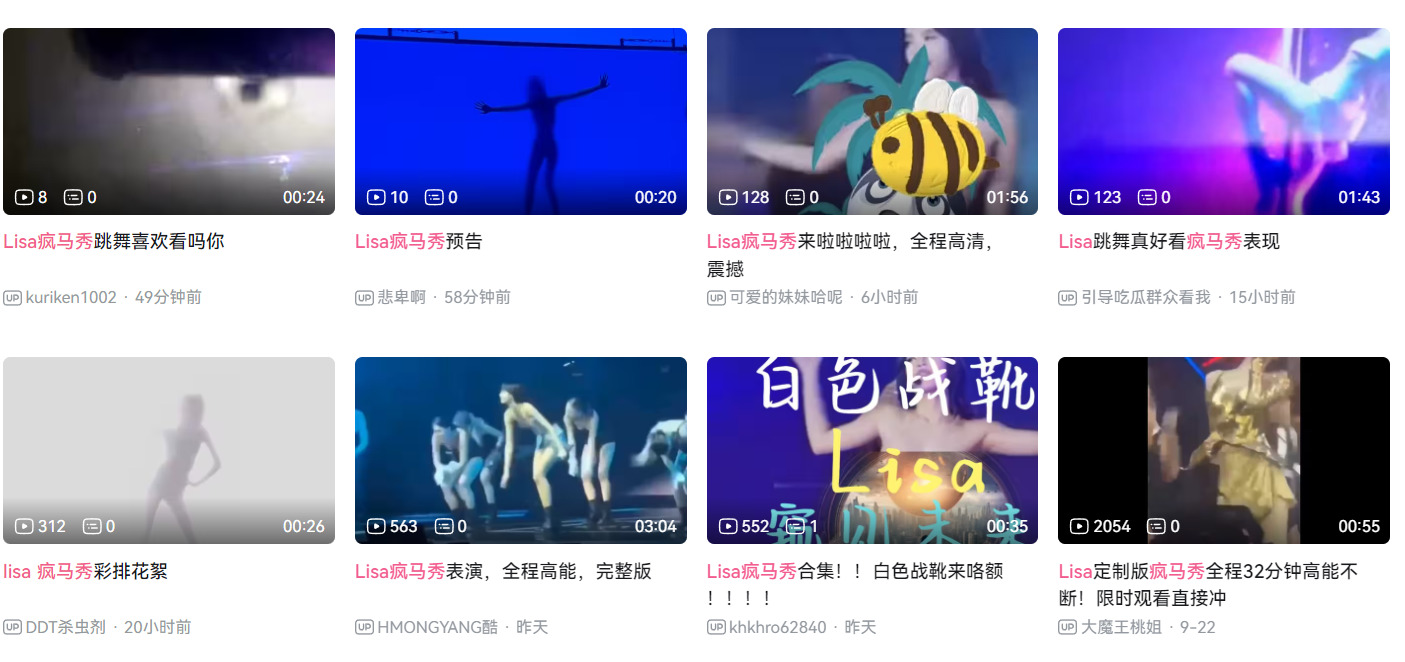
Task: Go to uploader 引导吃瓜群众看我's profile
Action: 1145,297
